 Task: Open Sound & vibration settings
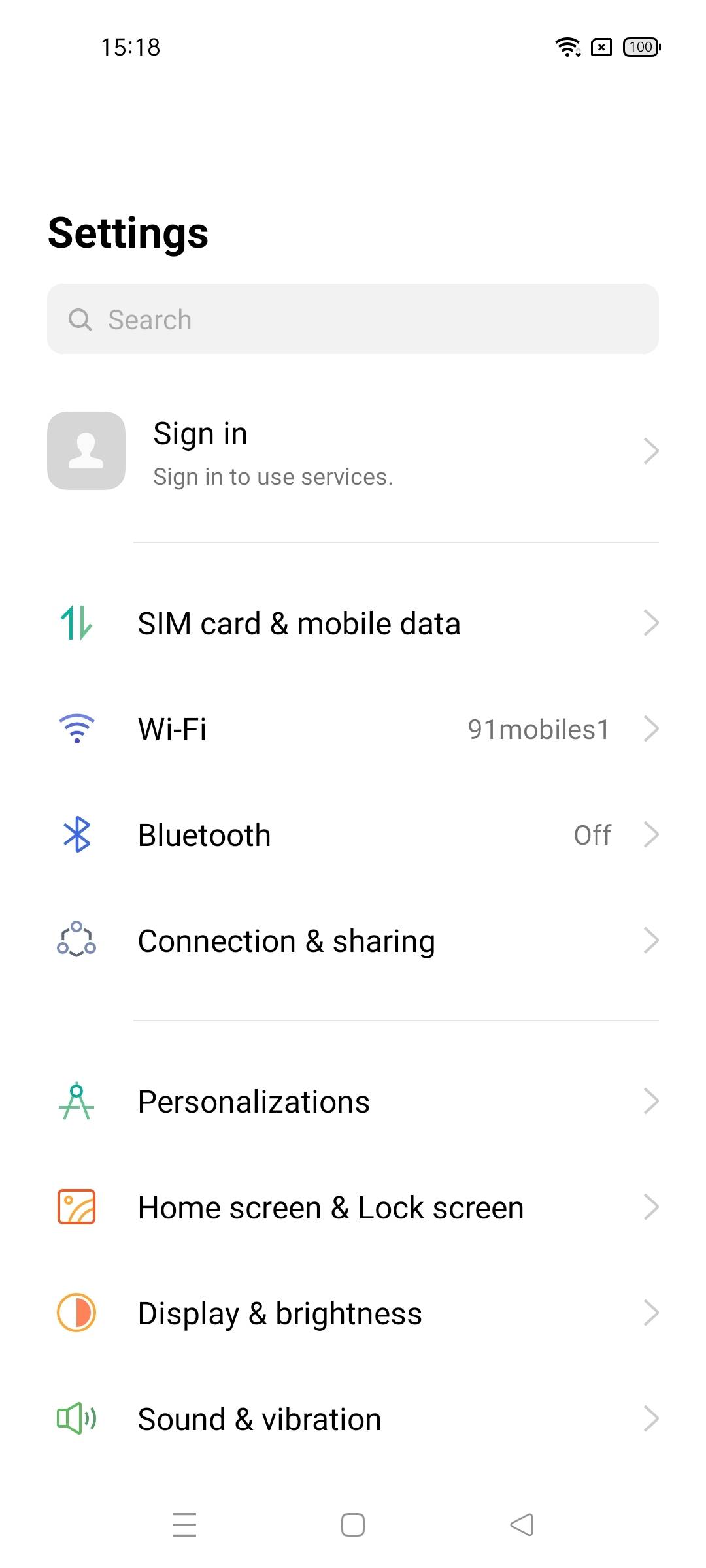[x=353, y=1418]
